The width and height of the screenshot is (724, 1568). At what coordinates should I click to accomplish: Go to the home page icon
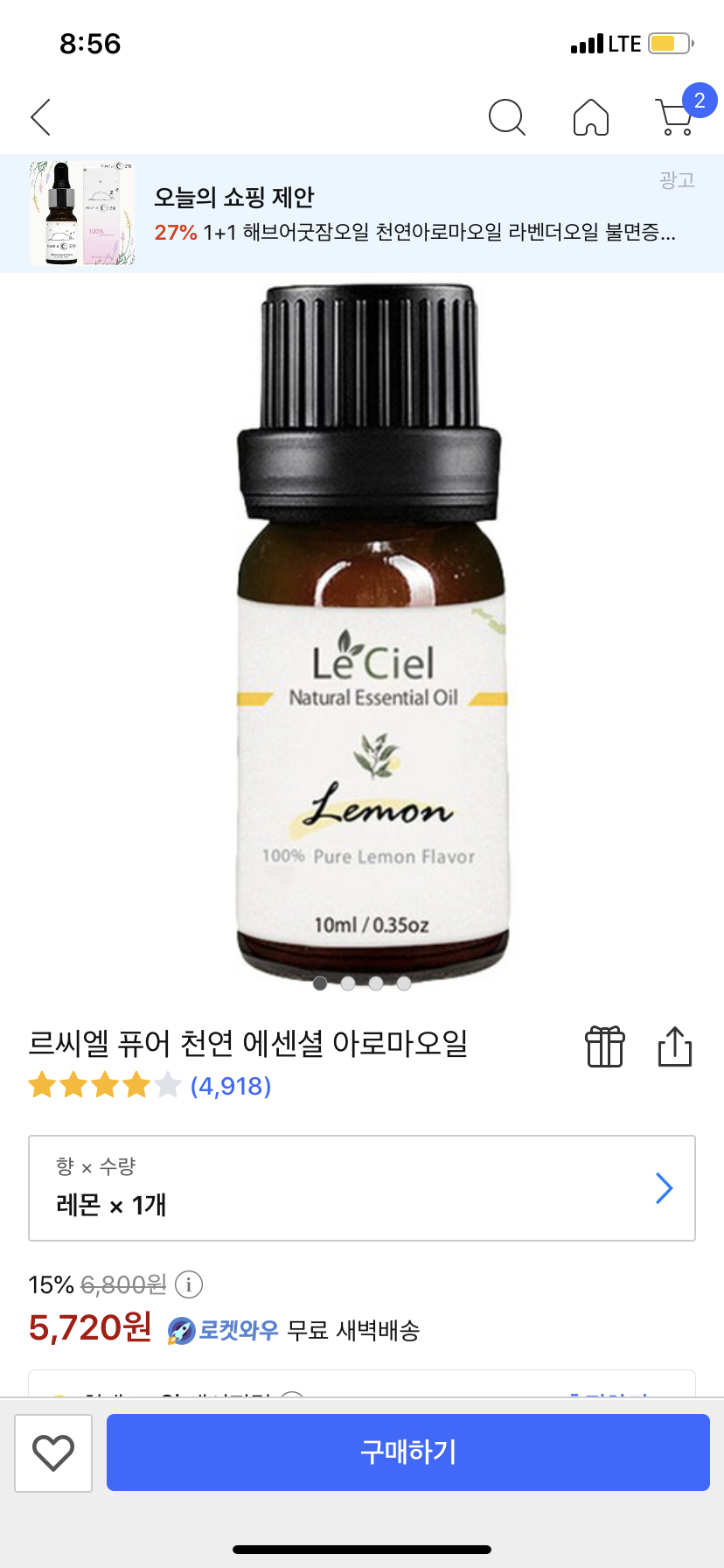tap(591, 117)
